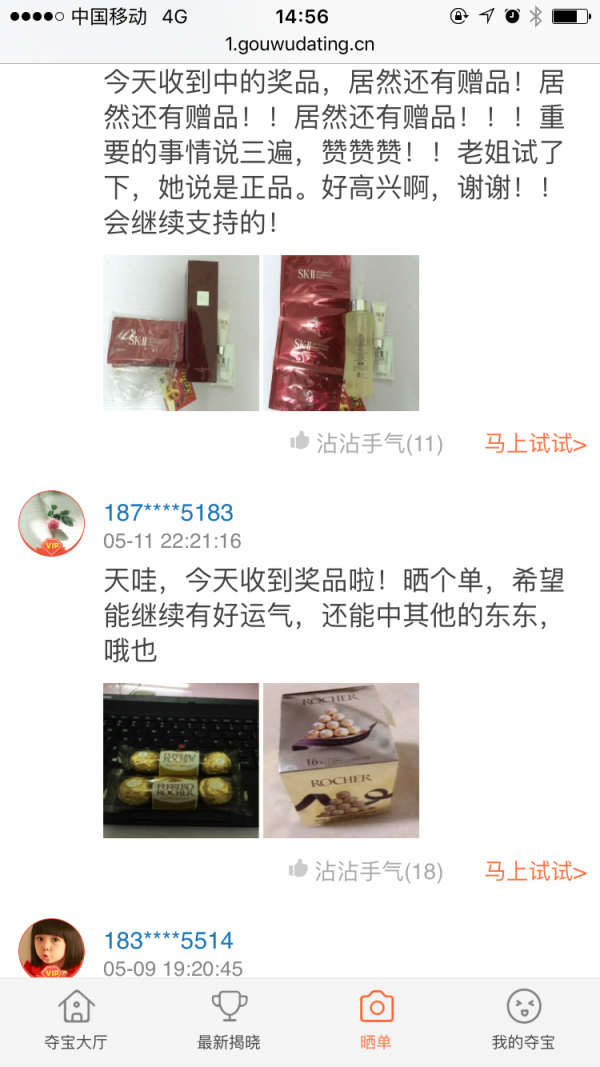Viewport: 600px width, 1067px height.
Task: Open user 183****5514's profile
Action: click(x=168, y=941)
